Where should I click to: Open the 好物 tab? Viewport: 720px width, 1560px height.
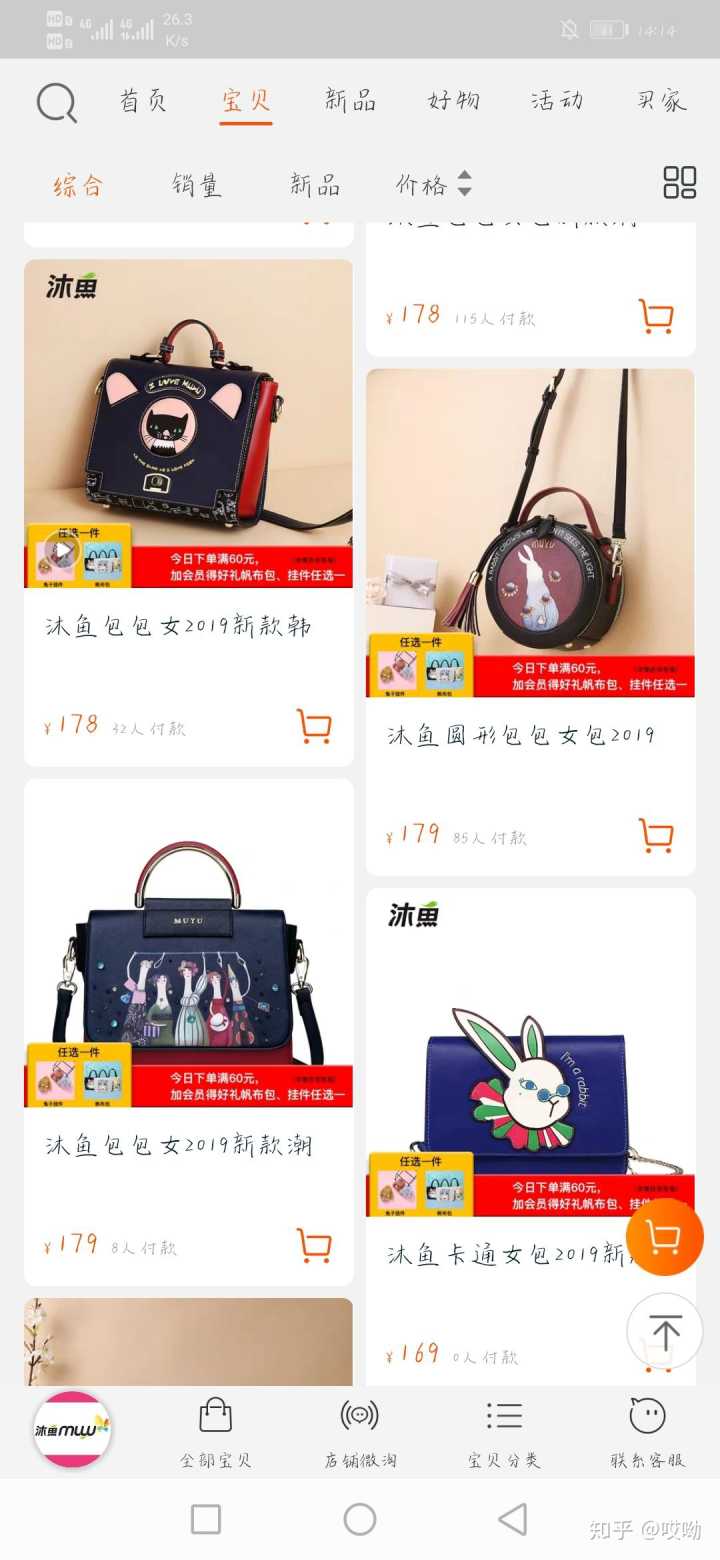click(x=453, y=101)
